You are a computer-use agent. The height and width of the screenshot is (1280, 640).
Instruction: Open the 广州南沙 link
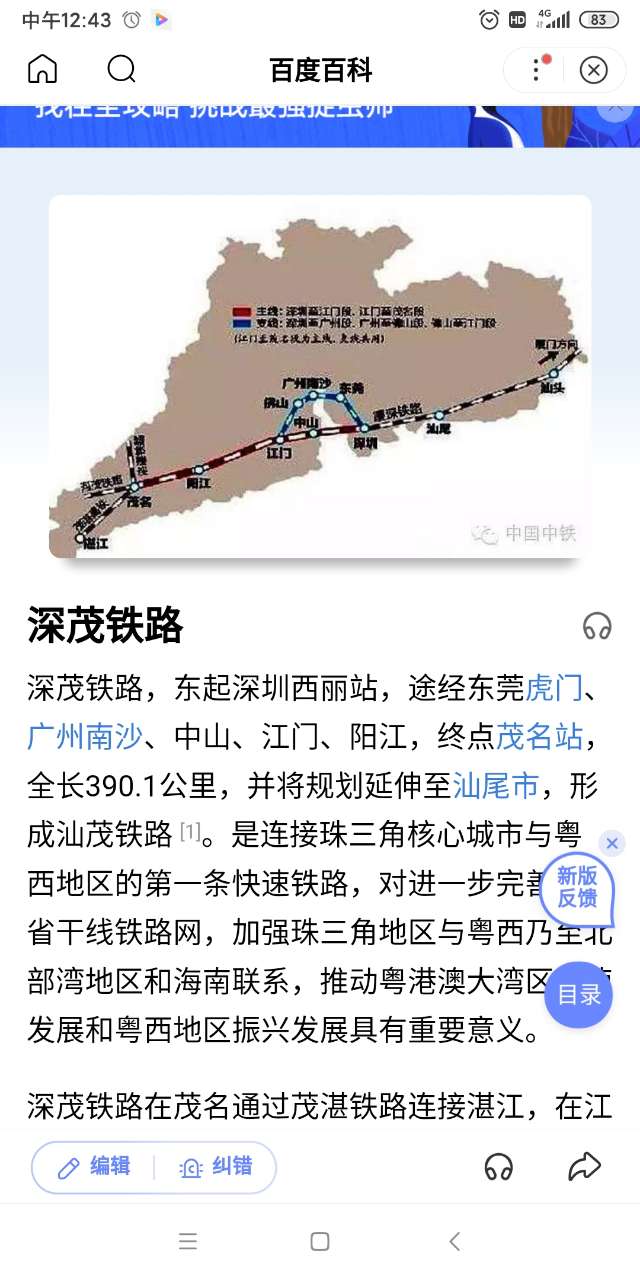(84, 738)
